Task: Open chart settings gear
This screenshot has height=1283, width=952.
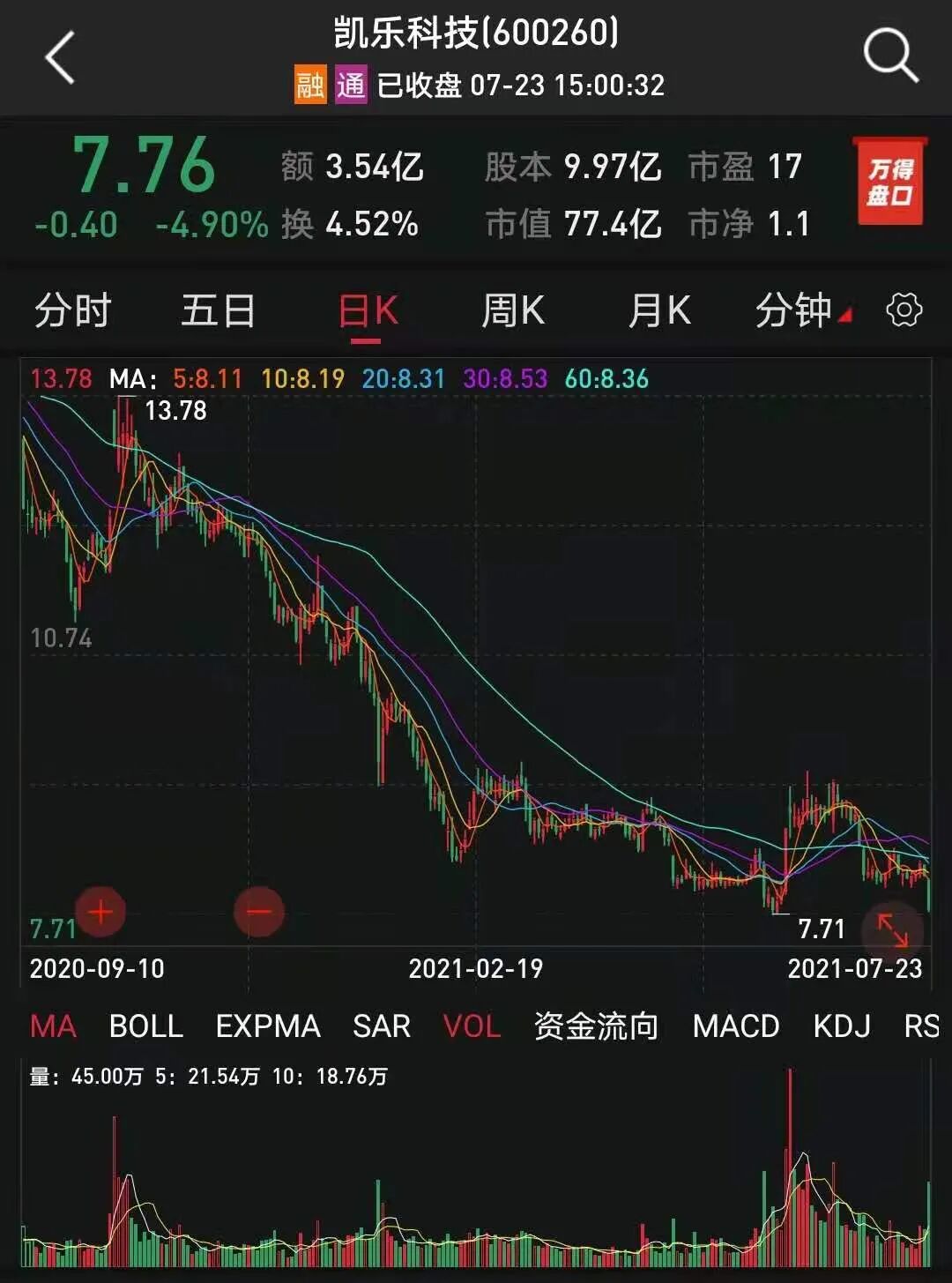Action: 904,310
